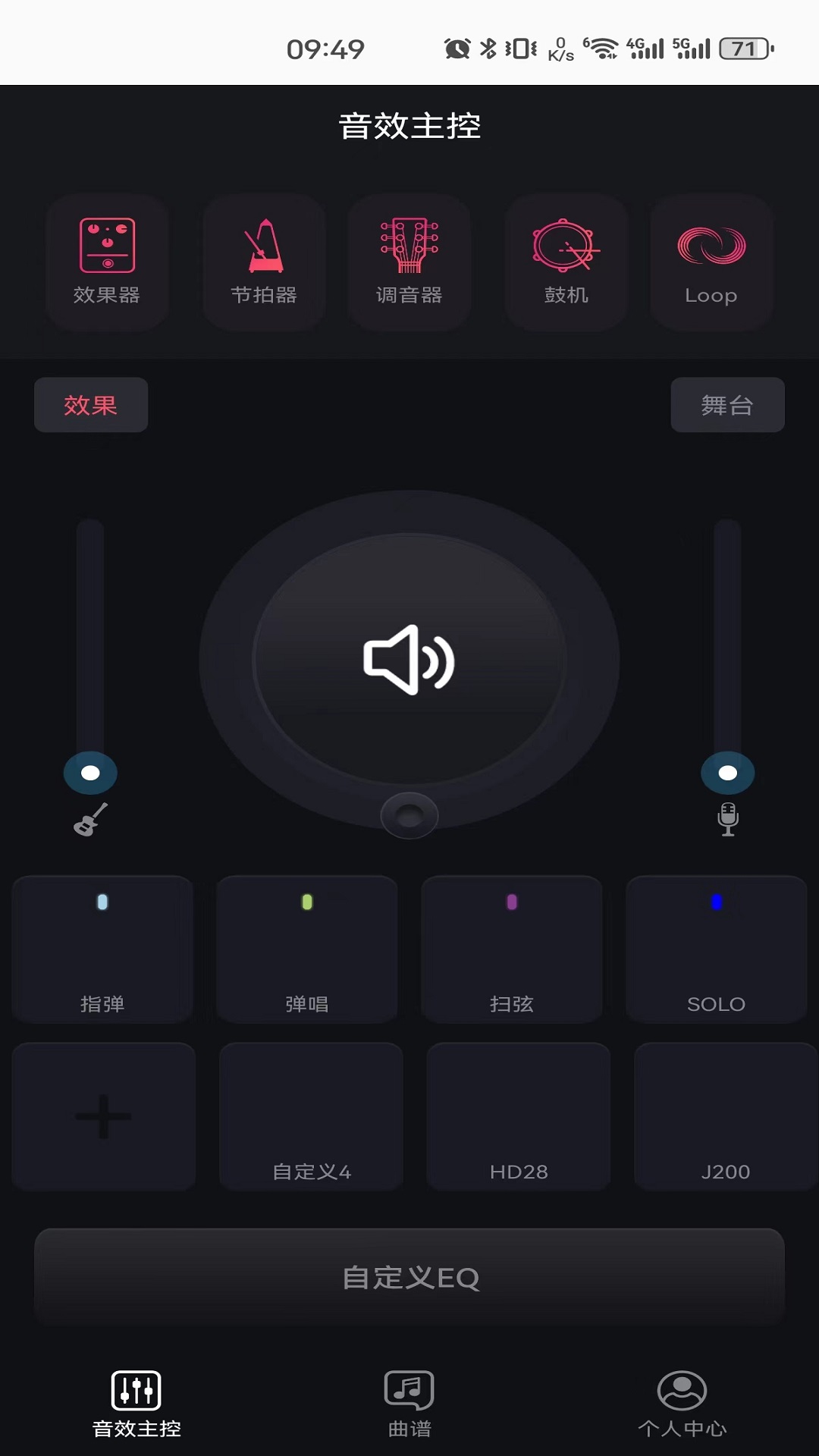819x1456 pixels.
Task: Switch to the 效果 effects tab
Action: [x=90, y=404]
